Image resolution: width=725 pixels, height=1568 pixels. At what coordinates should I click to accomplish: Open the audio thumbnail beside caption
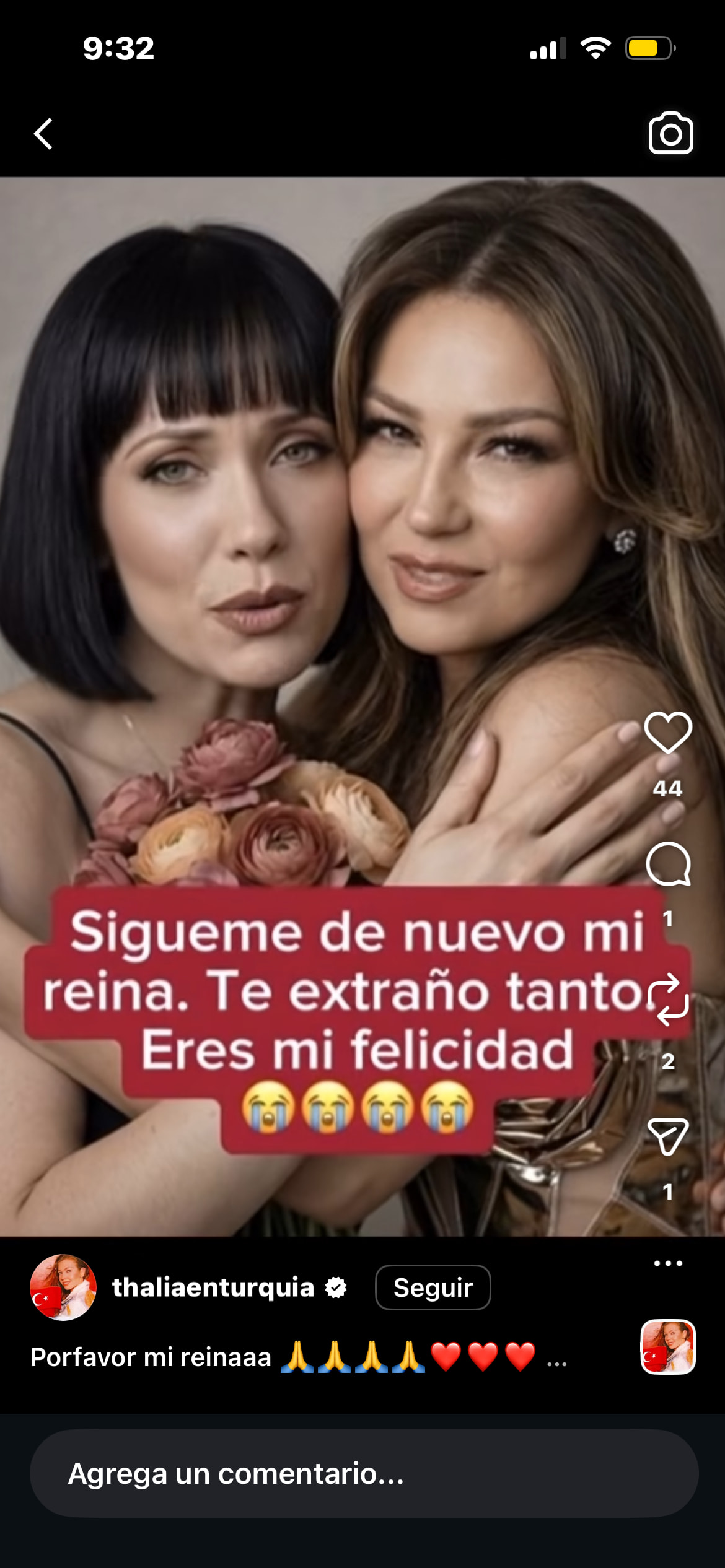pyautogui.click(x=668, y=1347)
